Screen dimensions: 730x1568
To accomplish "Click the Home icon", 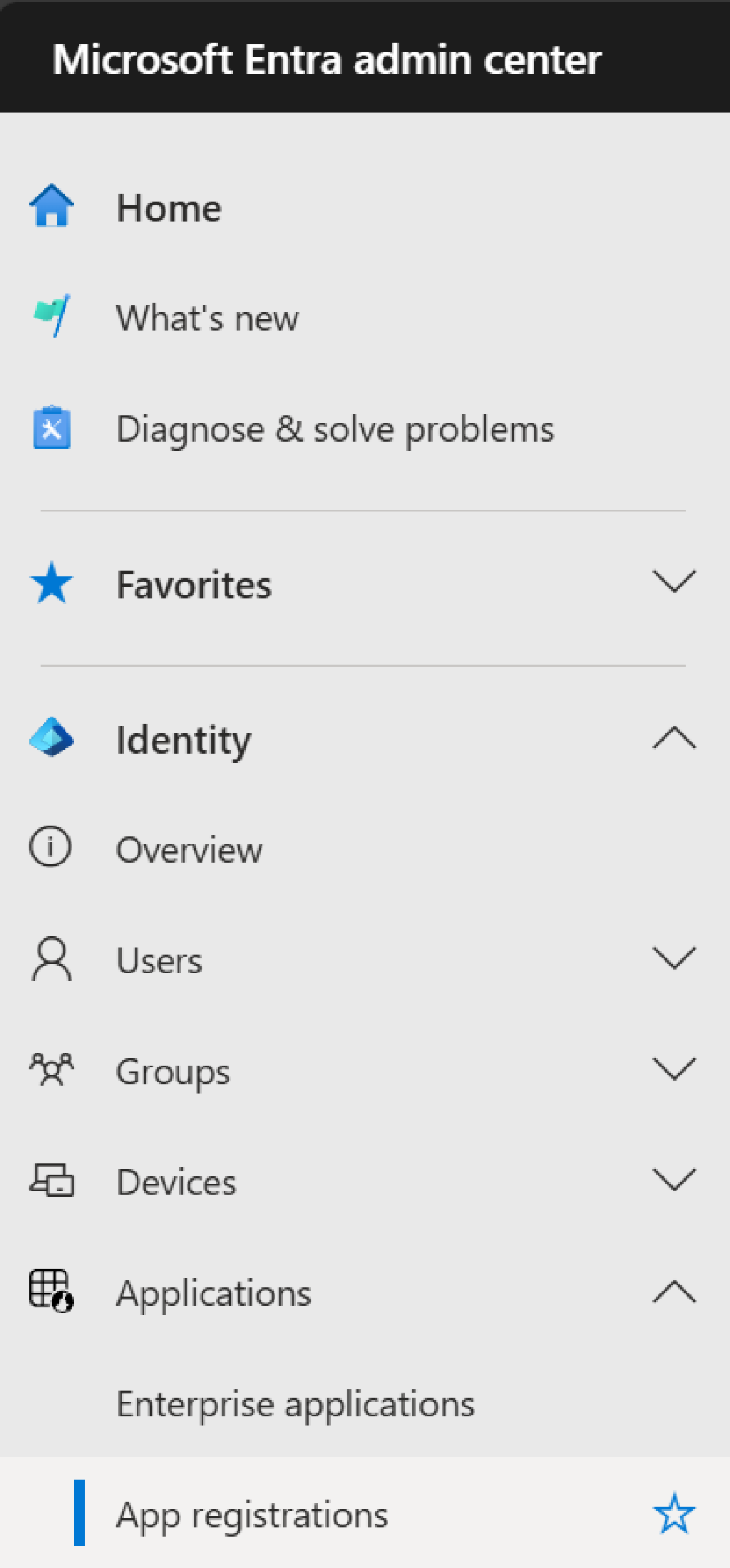I will (x=51, y=207).
